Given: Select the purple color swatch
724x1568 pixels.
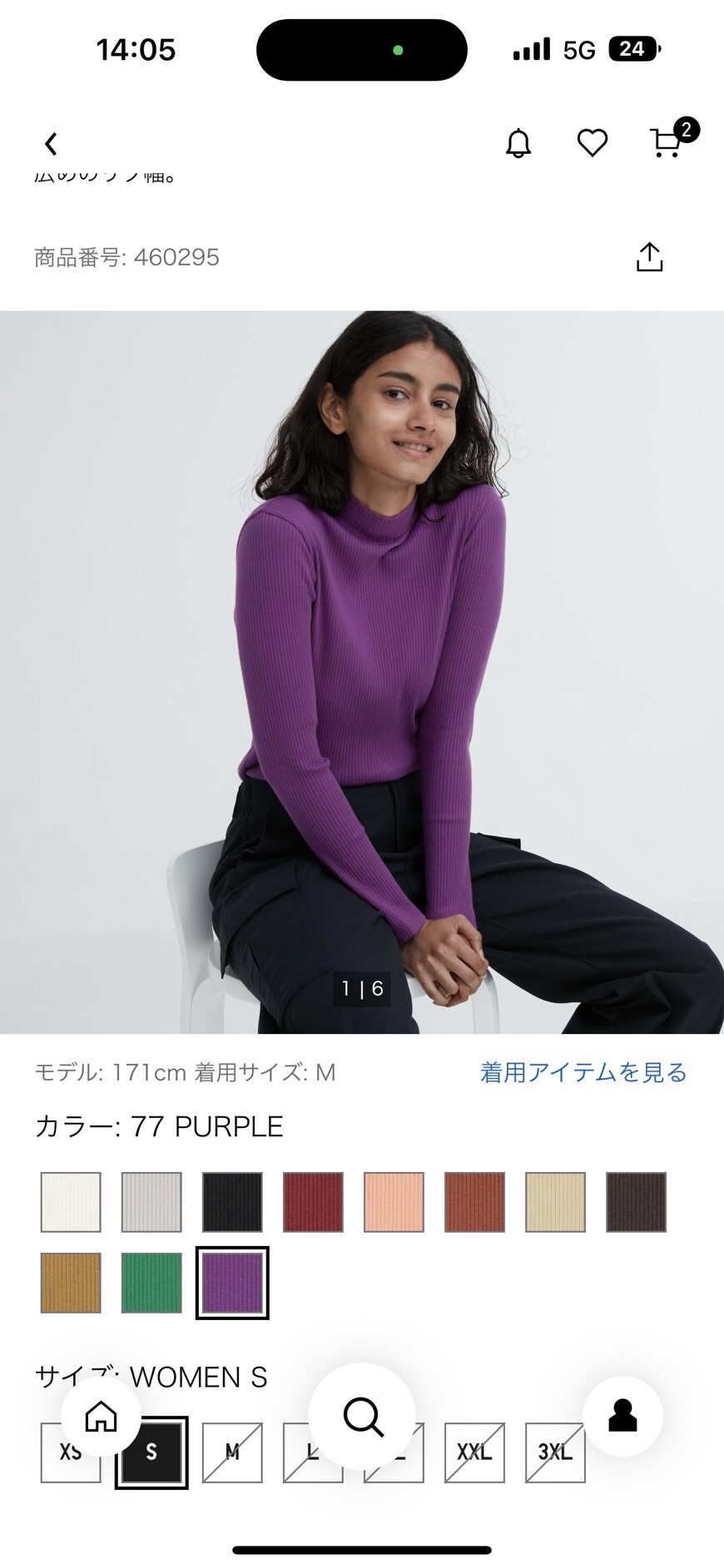Looking at the screenshot, I should pos(232,1283).
